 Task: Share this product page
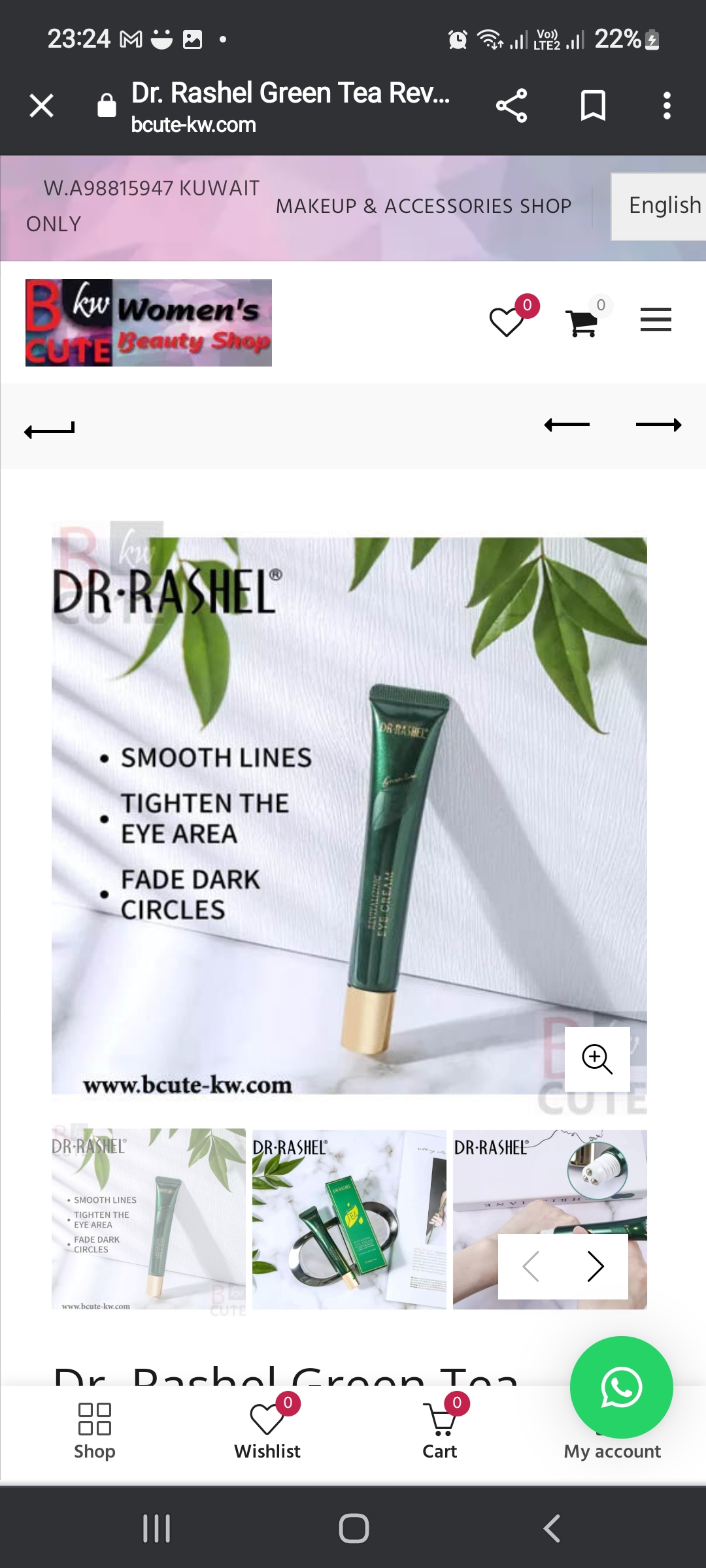coord(511,106)
